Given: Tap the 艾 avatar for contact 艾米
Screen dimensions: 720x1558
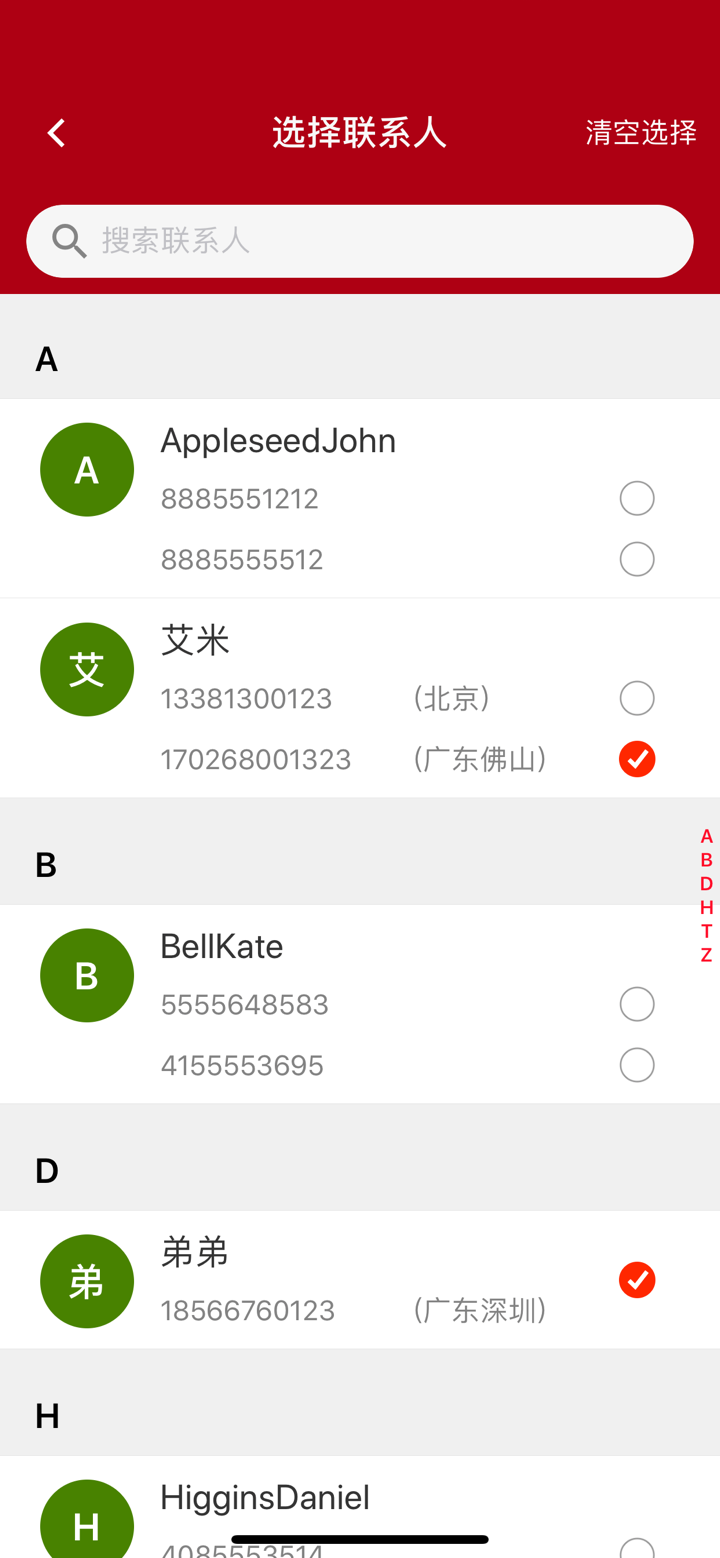Looking at the screenshot, I should coord(87,669).
